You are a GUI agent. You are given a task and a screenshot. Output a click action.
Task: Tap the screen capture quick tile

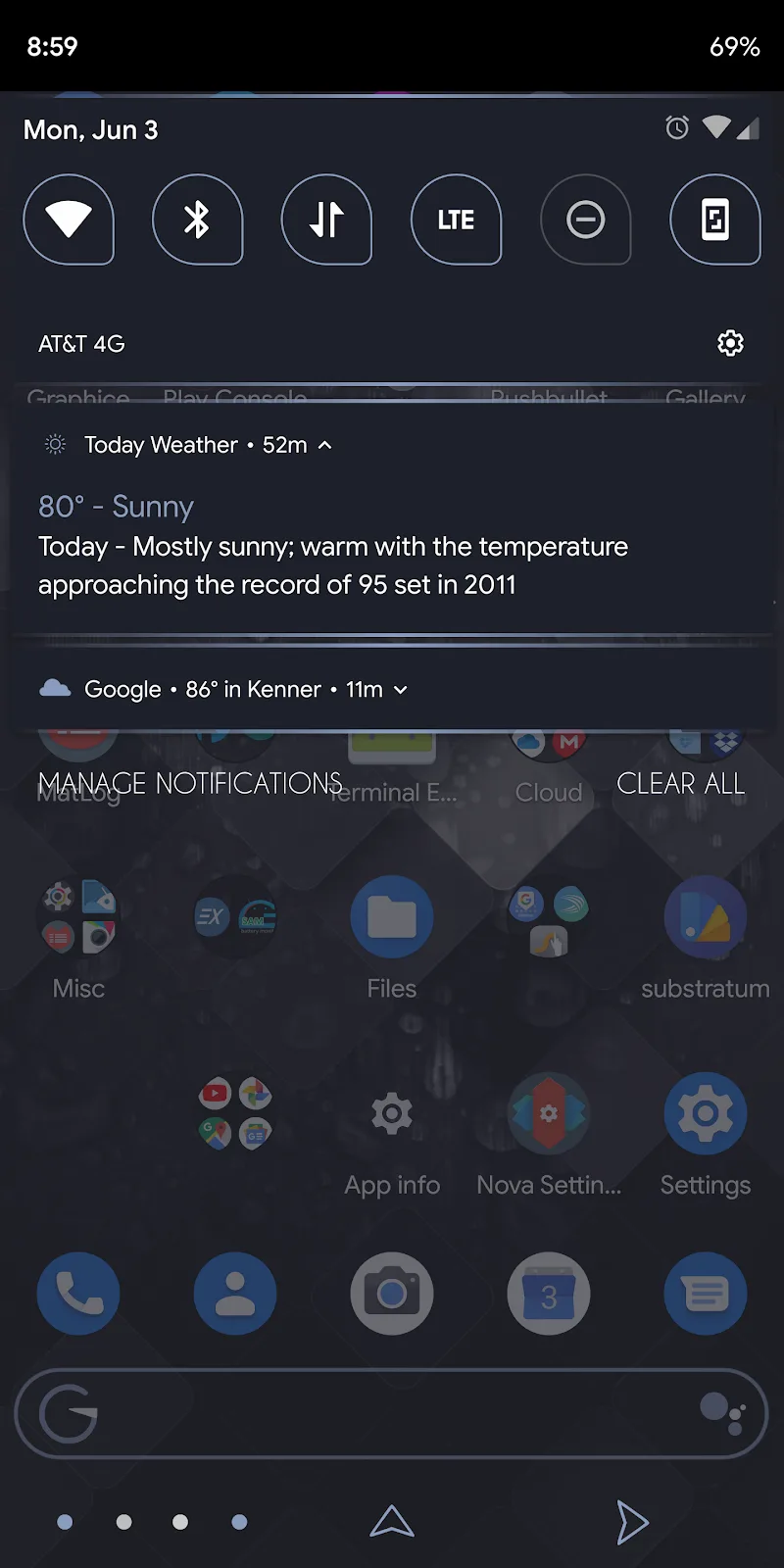[x=714, y=220]
